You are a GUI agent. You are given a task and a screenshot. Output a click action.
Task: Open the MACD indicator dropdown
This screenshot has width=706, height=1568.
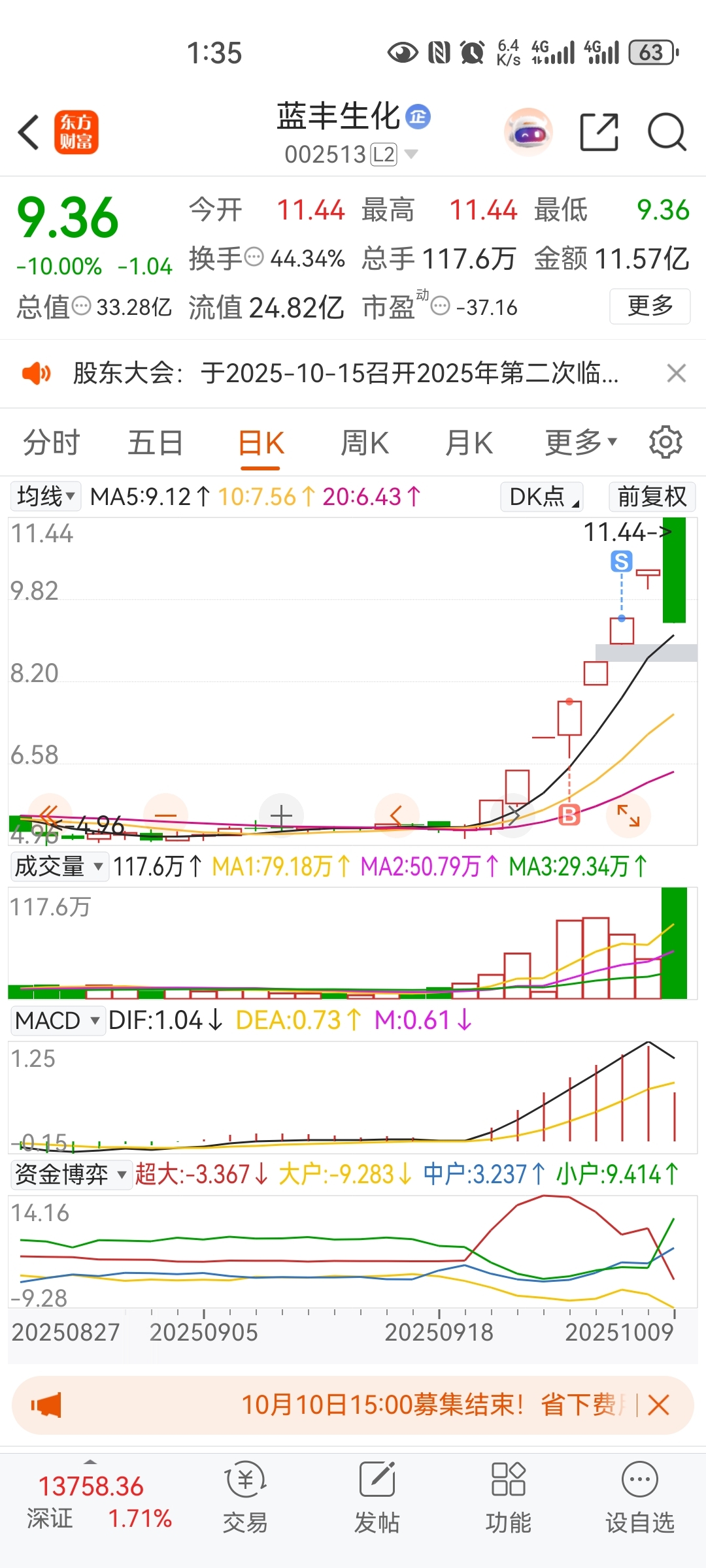pos(58,1020)
